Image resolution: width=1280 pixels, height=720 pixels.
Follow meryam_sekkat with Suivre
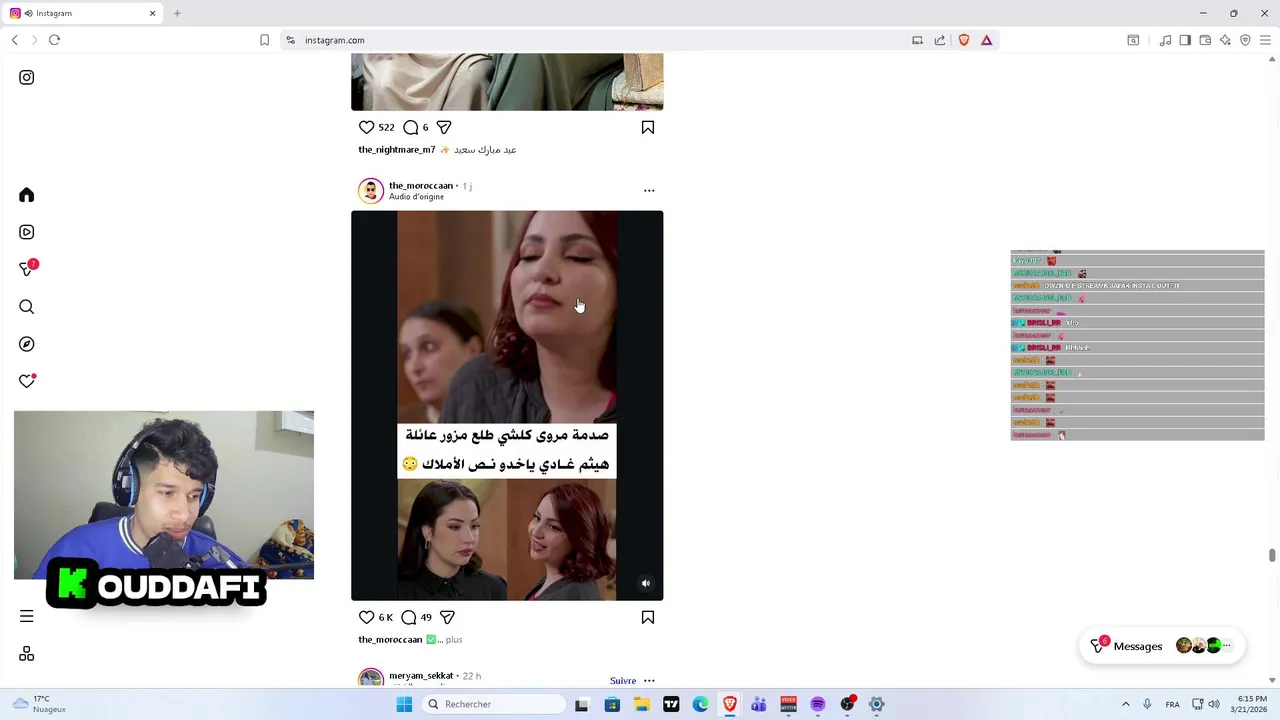coord(623,680)
